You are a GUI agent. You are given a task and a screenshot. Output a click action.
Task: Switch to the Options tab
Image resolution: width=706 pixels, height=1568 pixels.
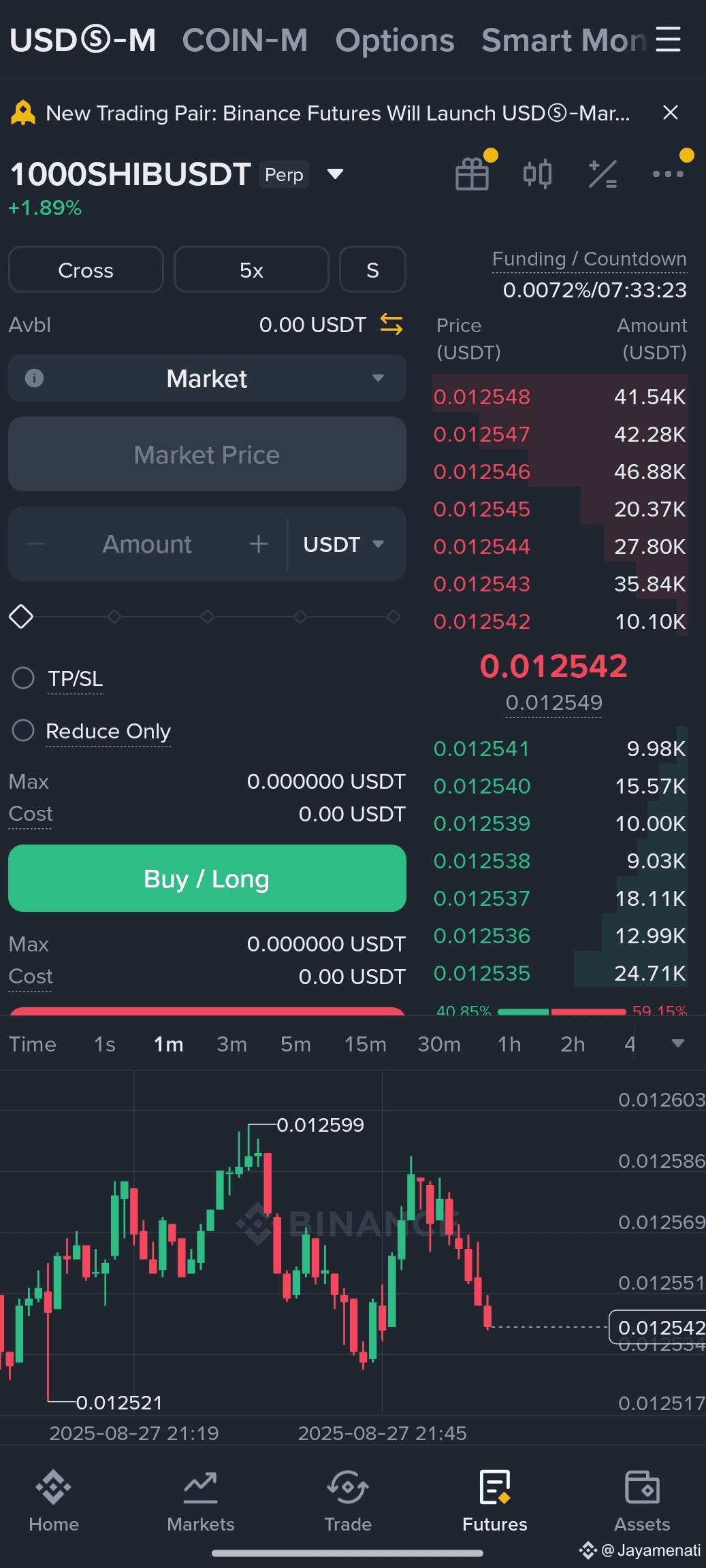(395, 41)
